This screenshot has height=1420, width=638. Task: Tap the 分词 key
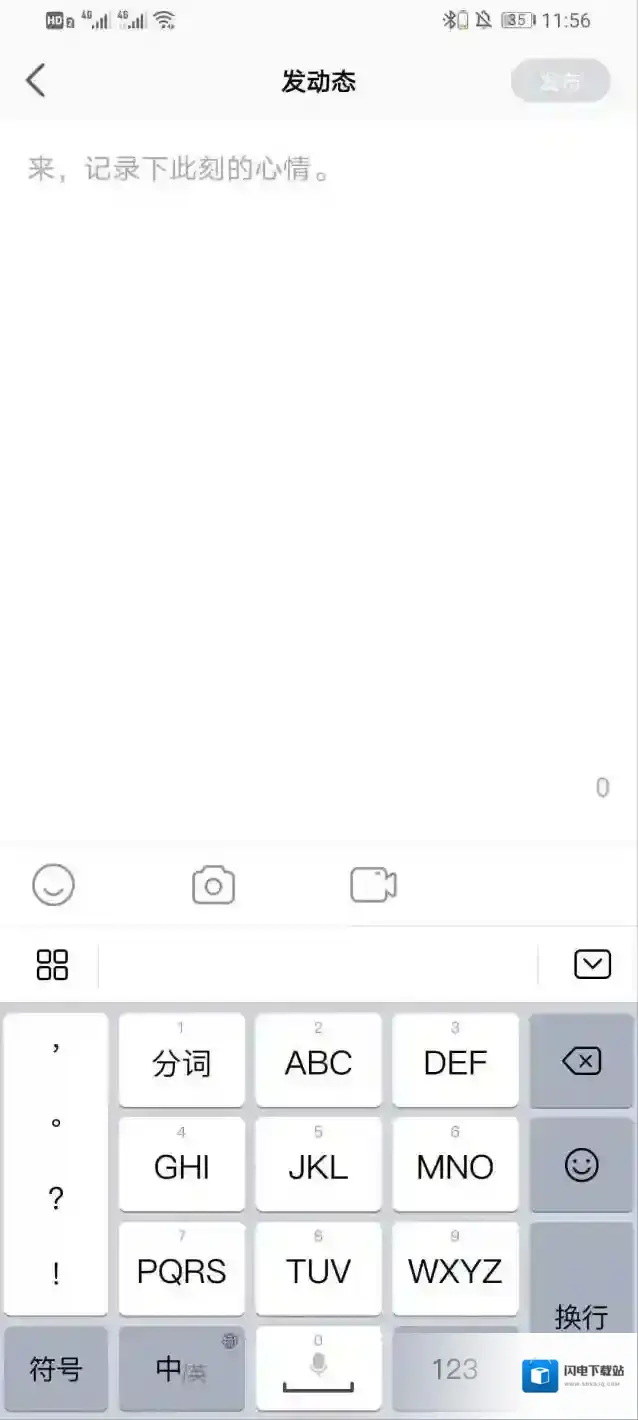(181, 1060)
